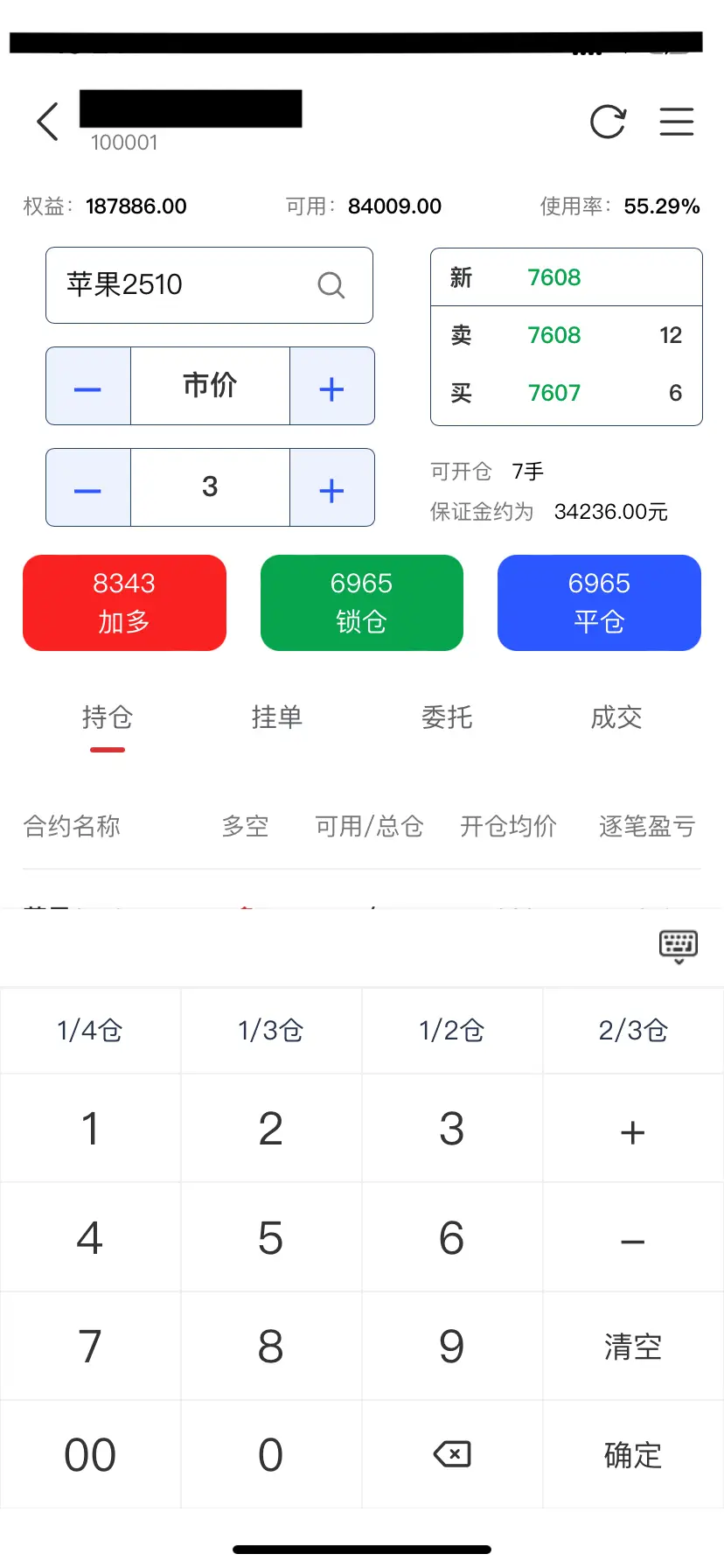The height and width of the screenshot is (1568, 724).
Task: Refresh the account data
Action: click(608, 122)
